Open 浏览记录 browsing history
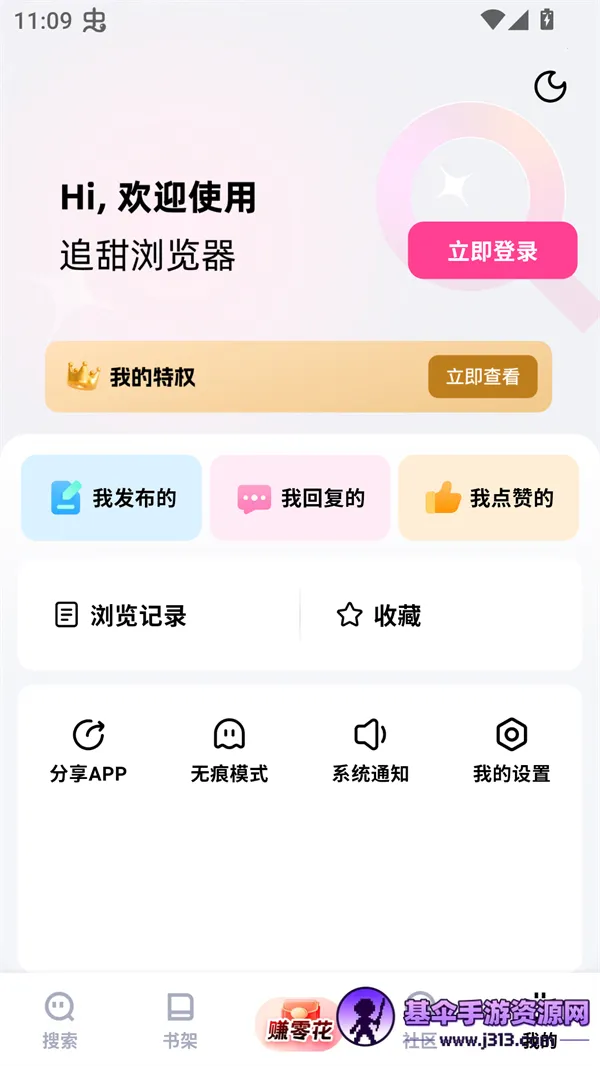The image size is (600, 1066). [x=120, y=615]
